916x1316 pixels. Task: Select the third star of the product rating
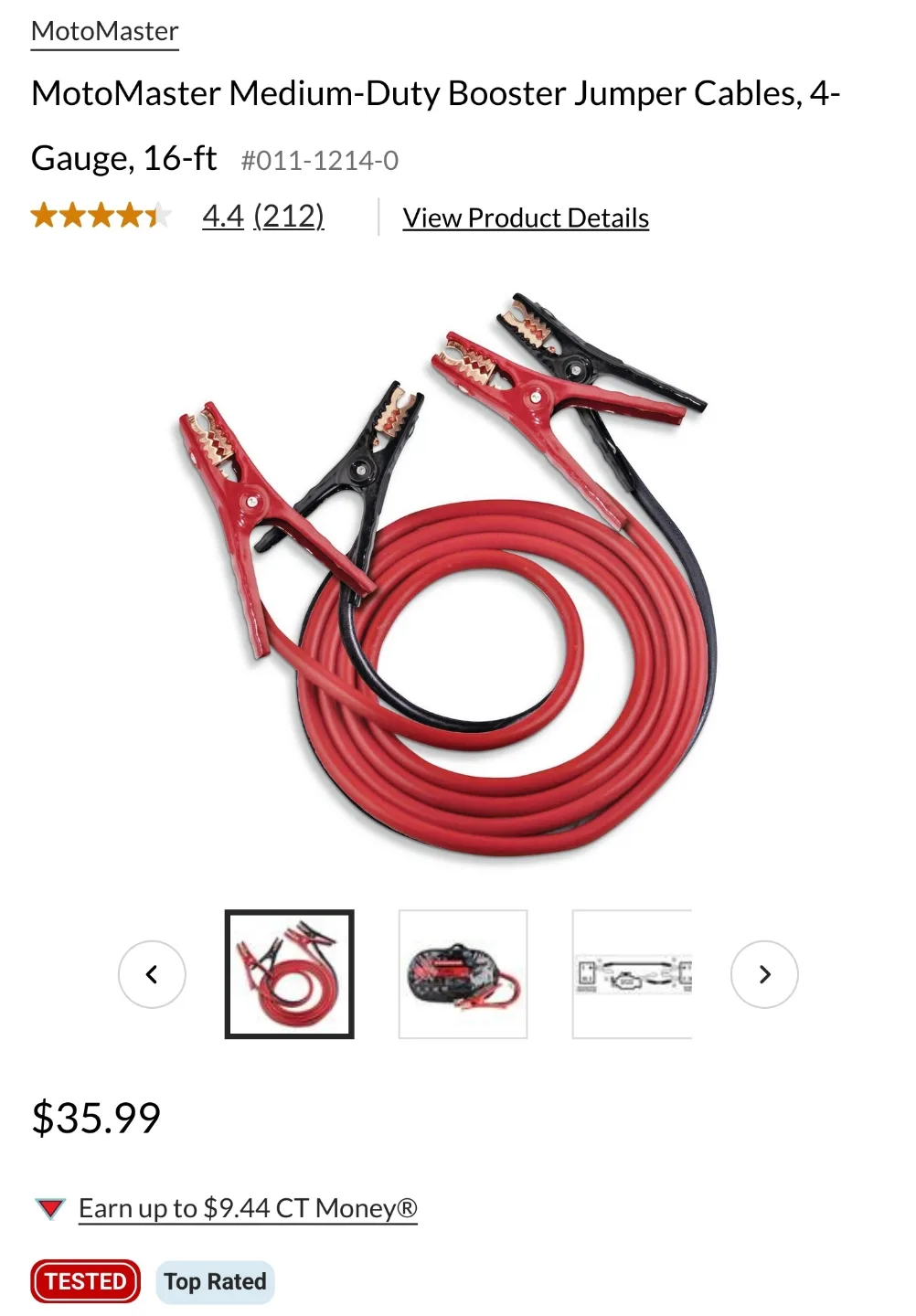pyautogui.click(x=101, y=216)
